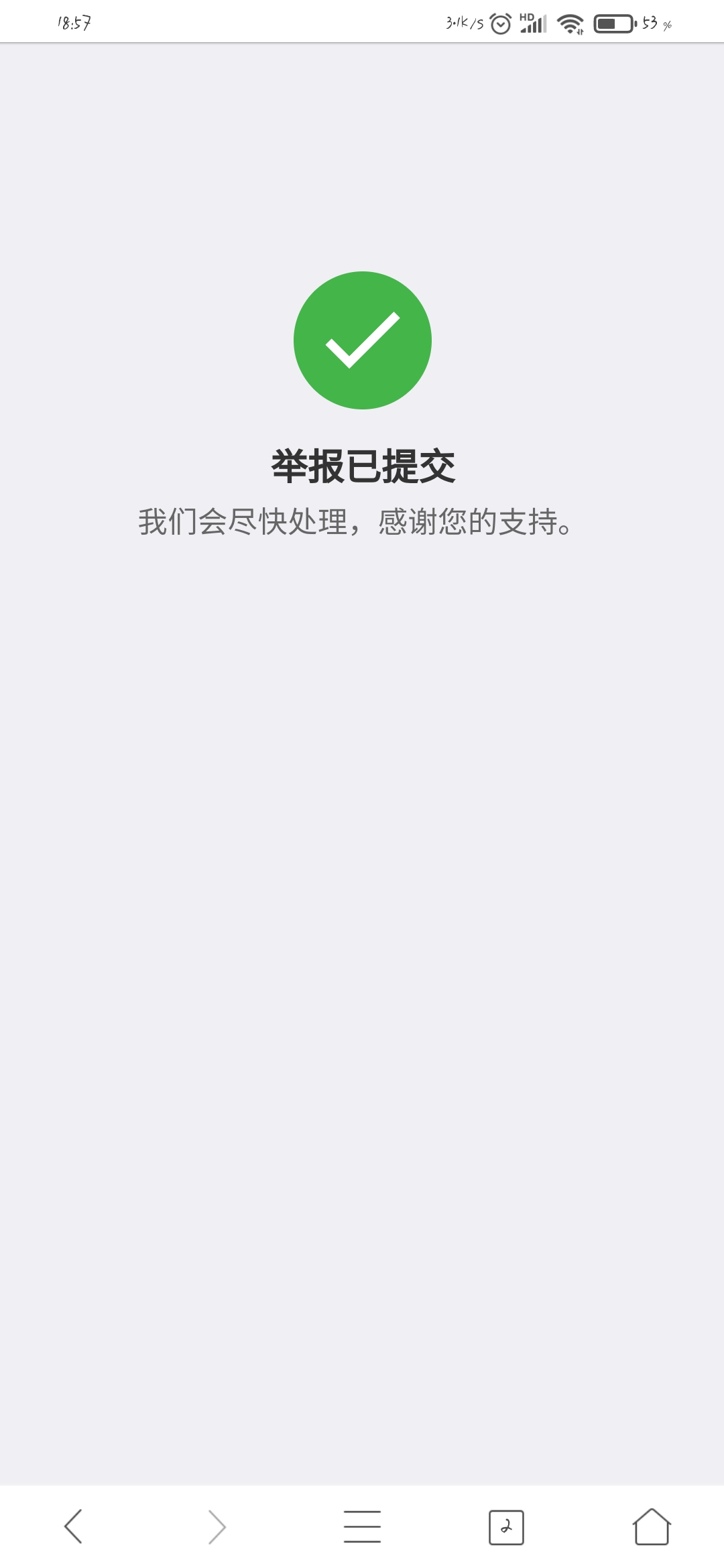This screenshot has width=724, height=1568.
Task: Tap the forward navigation arrow
Action: 217,1526
